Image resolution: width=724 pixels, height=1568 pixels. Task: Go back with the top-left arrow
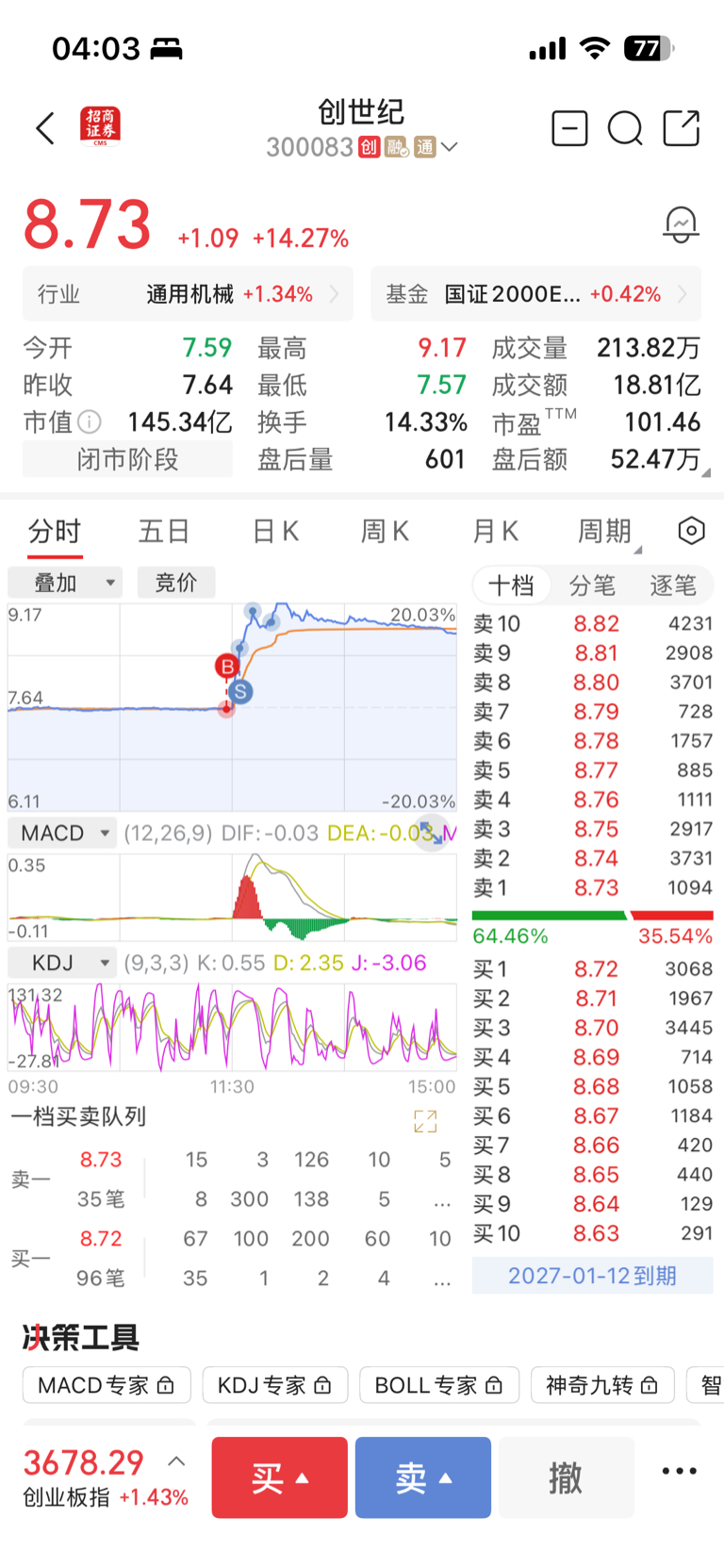pyautogui.click(x=45, y=128)
